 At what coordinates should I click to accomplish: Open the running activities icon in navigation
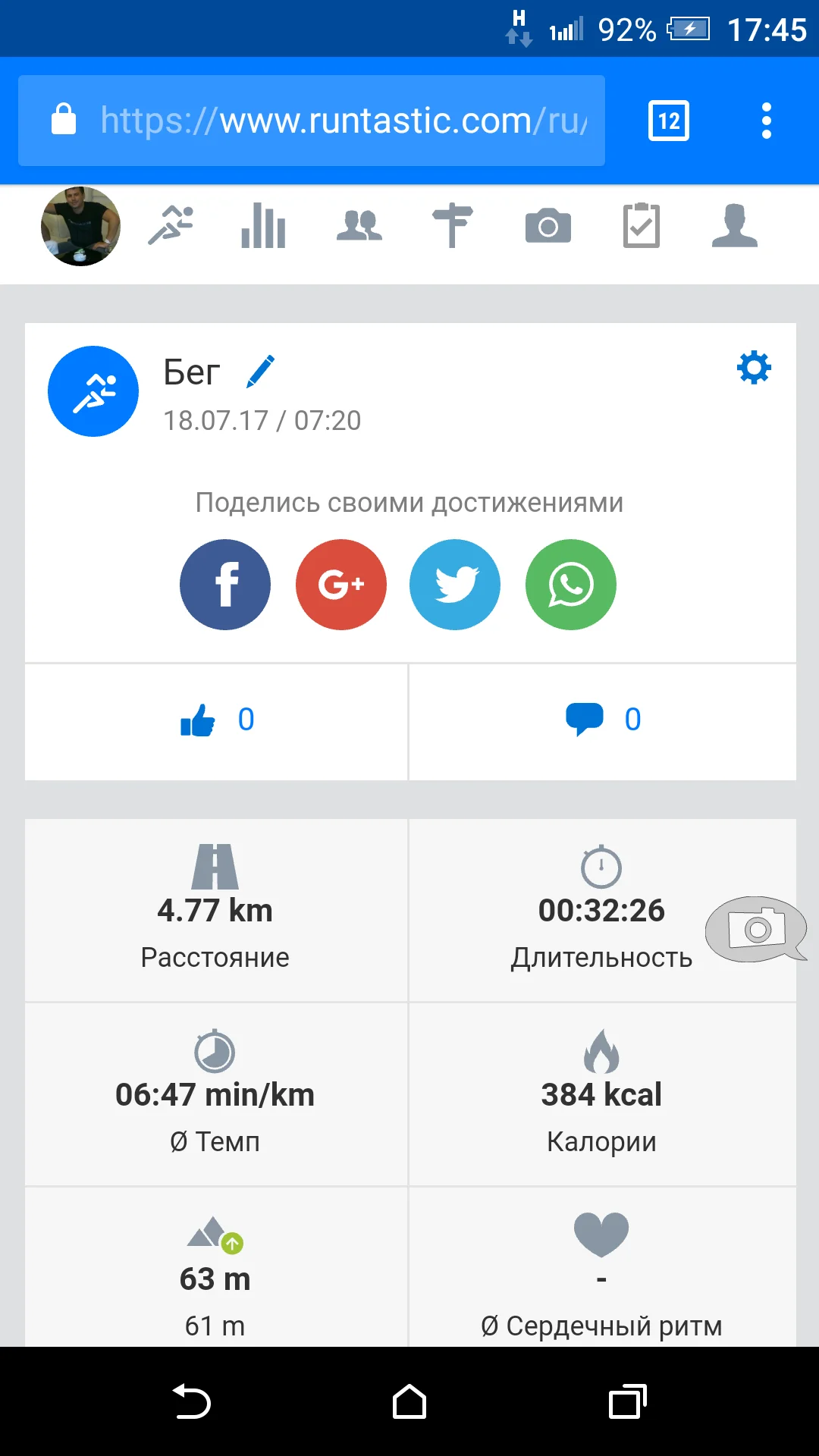(171, 225)
